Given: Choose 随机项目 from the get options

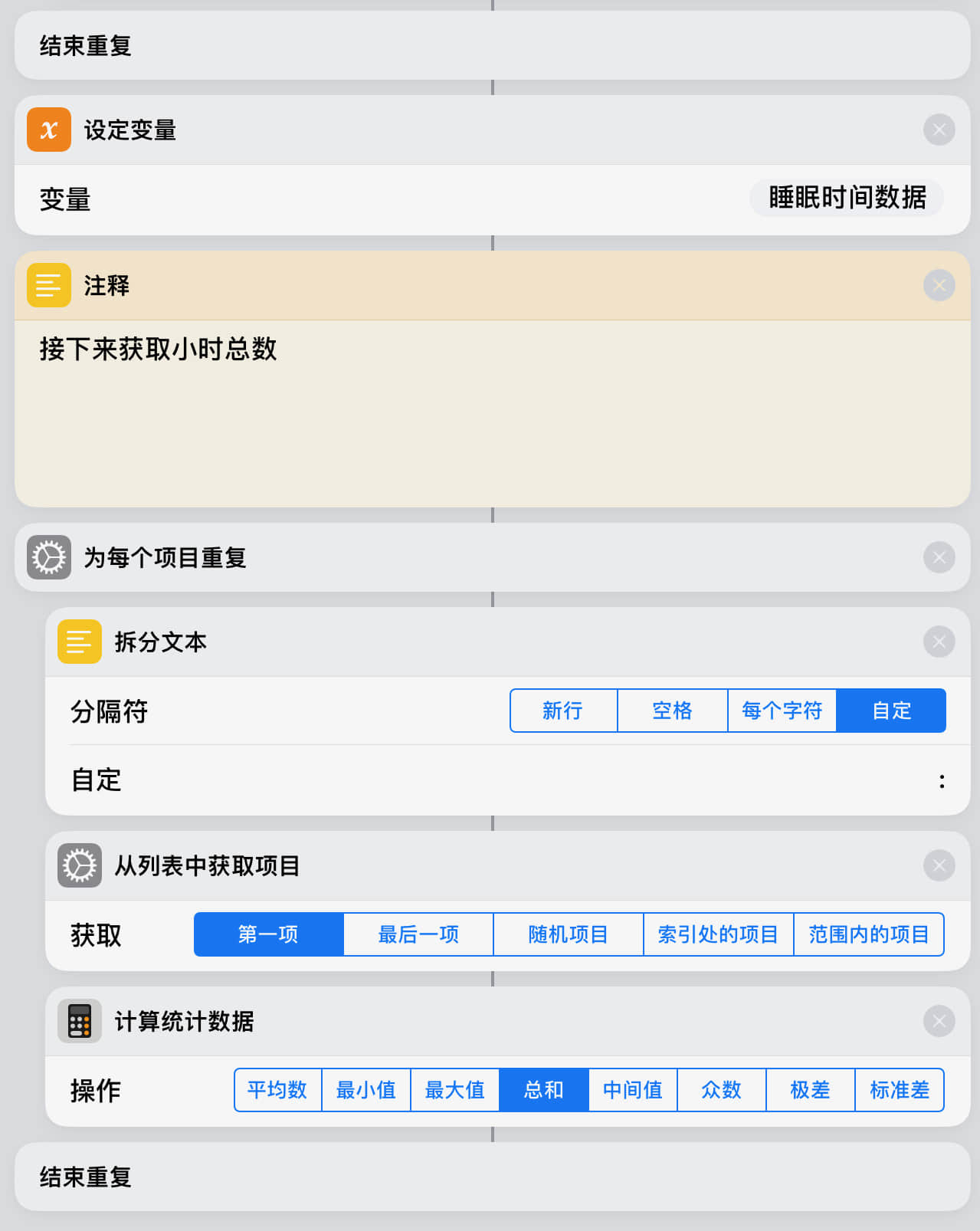Looking at the screenshot, I should coord(568,934).
